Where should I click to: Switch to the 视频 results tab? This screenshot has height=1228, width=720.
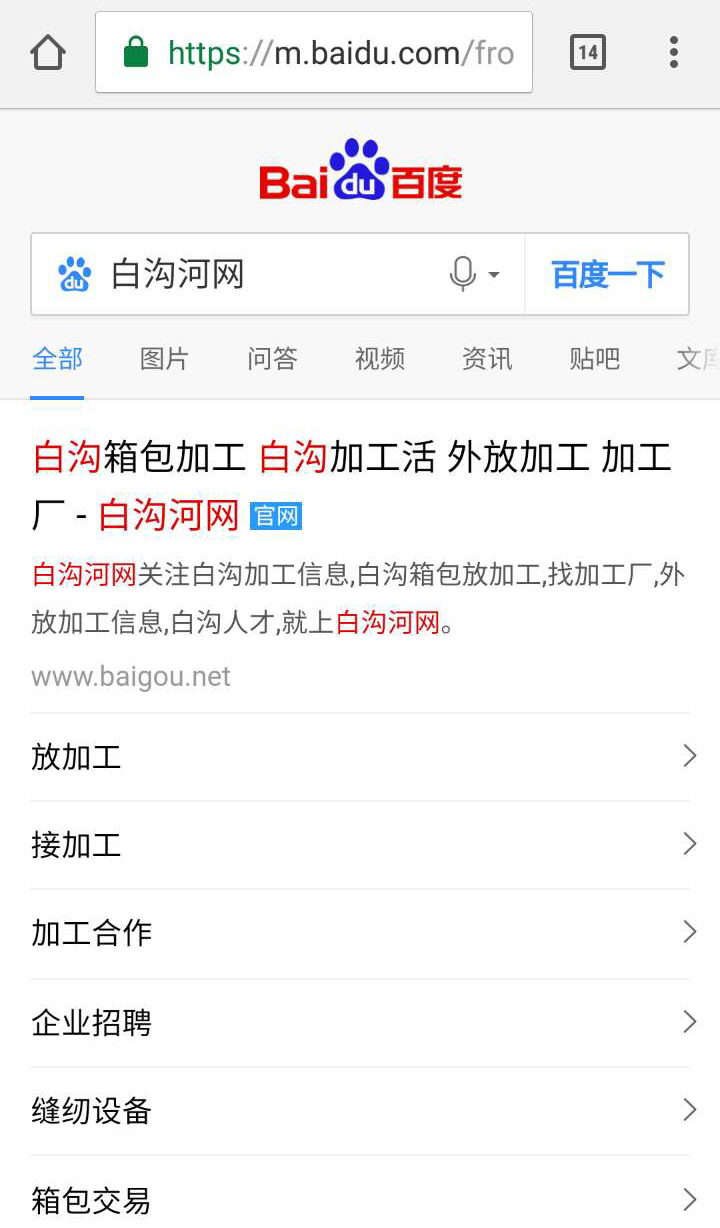point(379,360)
